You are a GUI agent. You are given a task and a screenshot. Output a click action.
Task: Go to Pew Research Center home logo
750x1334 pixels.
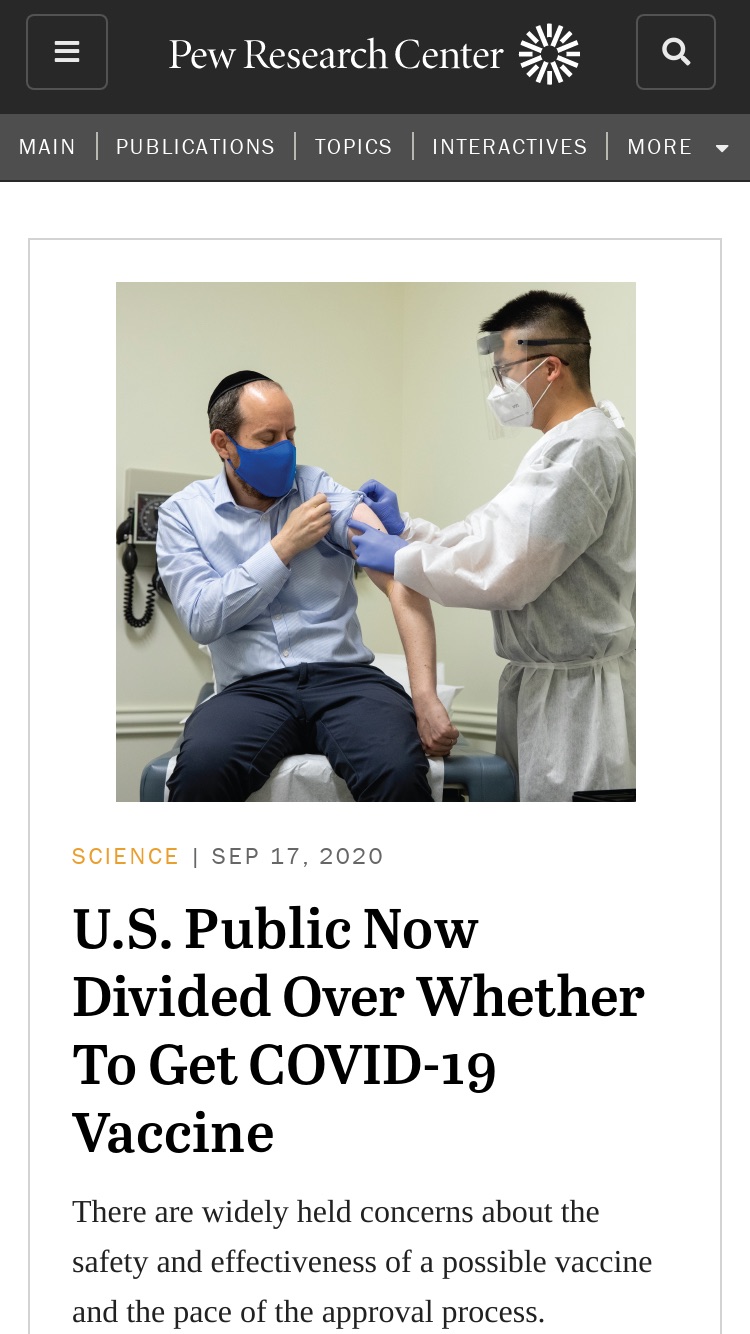(x=374, y=53)
